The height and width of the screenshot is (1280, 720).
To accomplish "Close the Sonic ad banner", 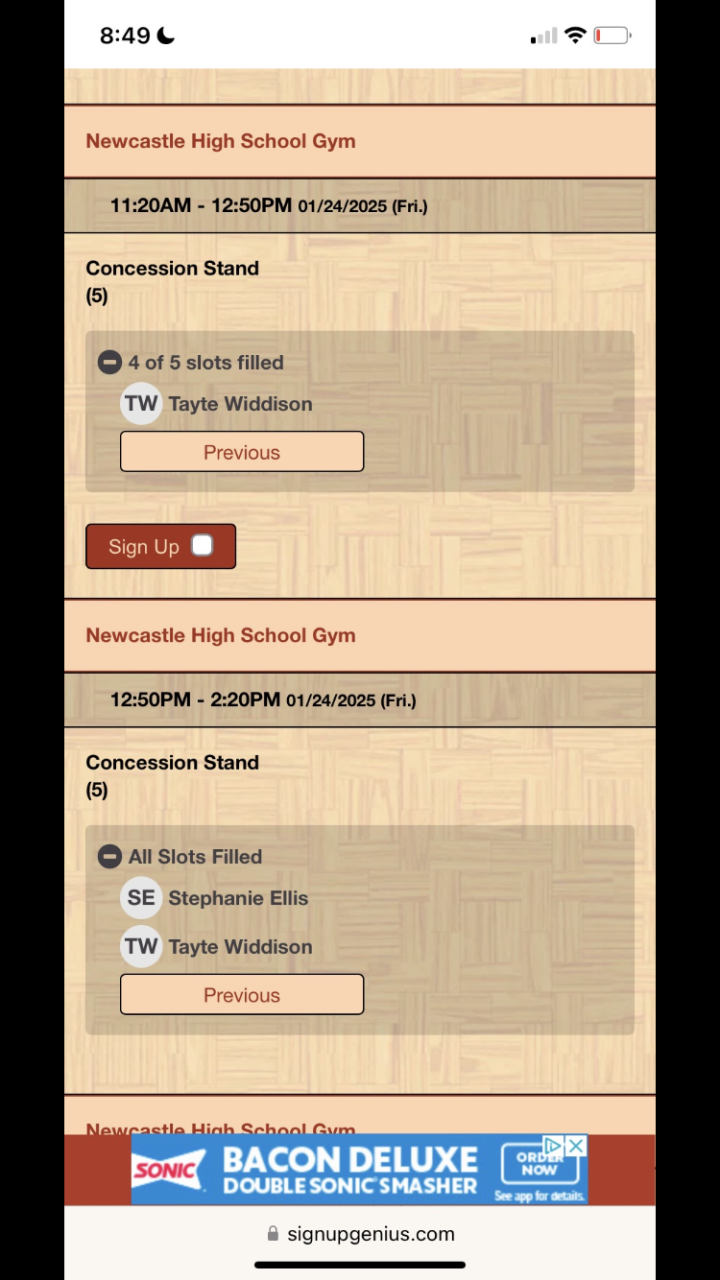I will click(576, 1146).
